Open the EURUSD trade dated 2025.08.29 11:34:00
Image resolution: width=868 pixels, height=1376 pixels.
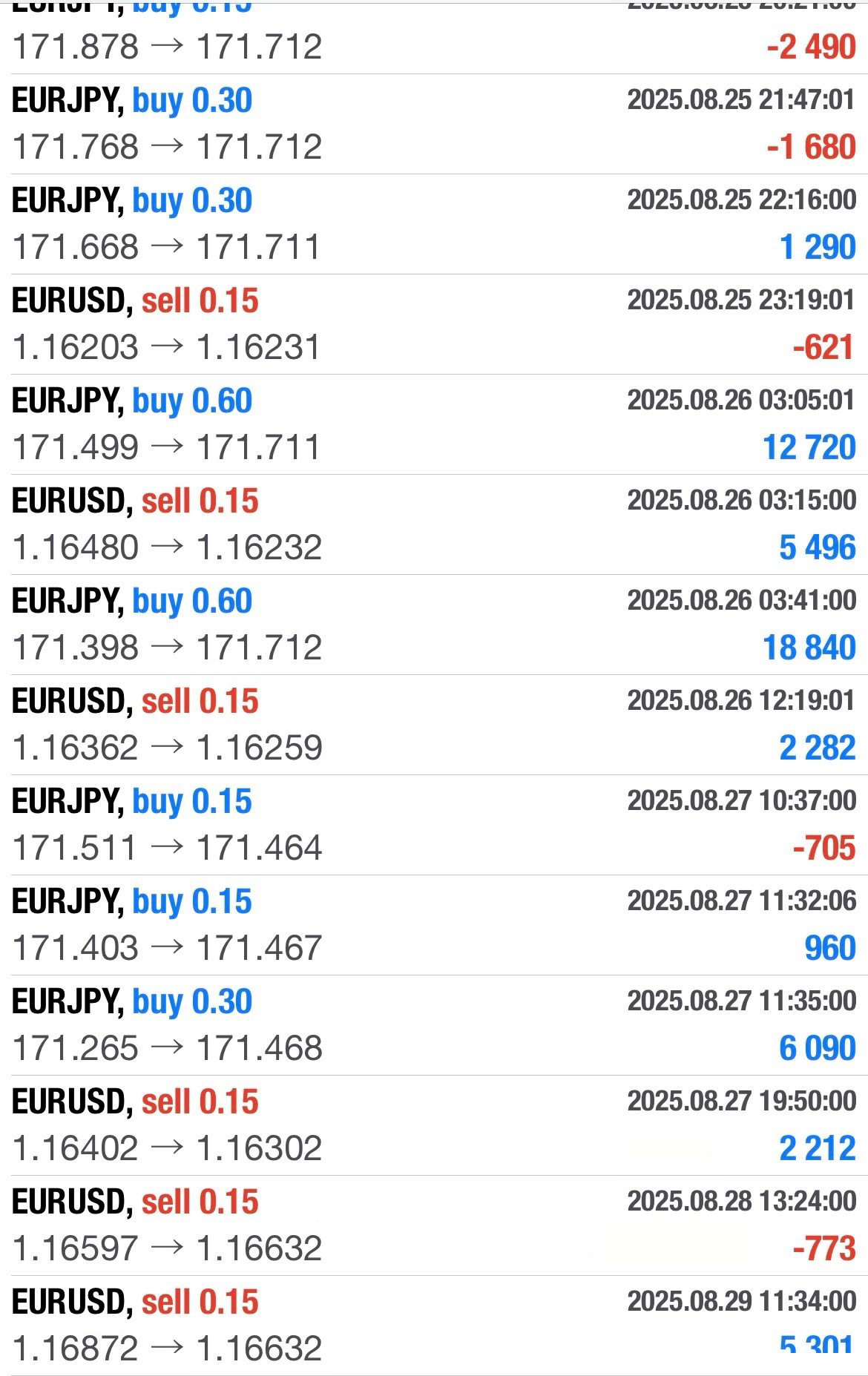point(434,1326)
